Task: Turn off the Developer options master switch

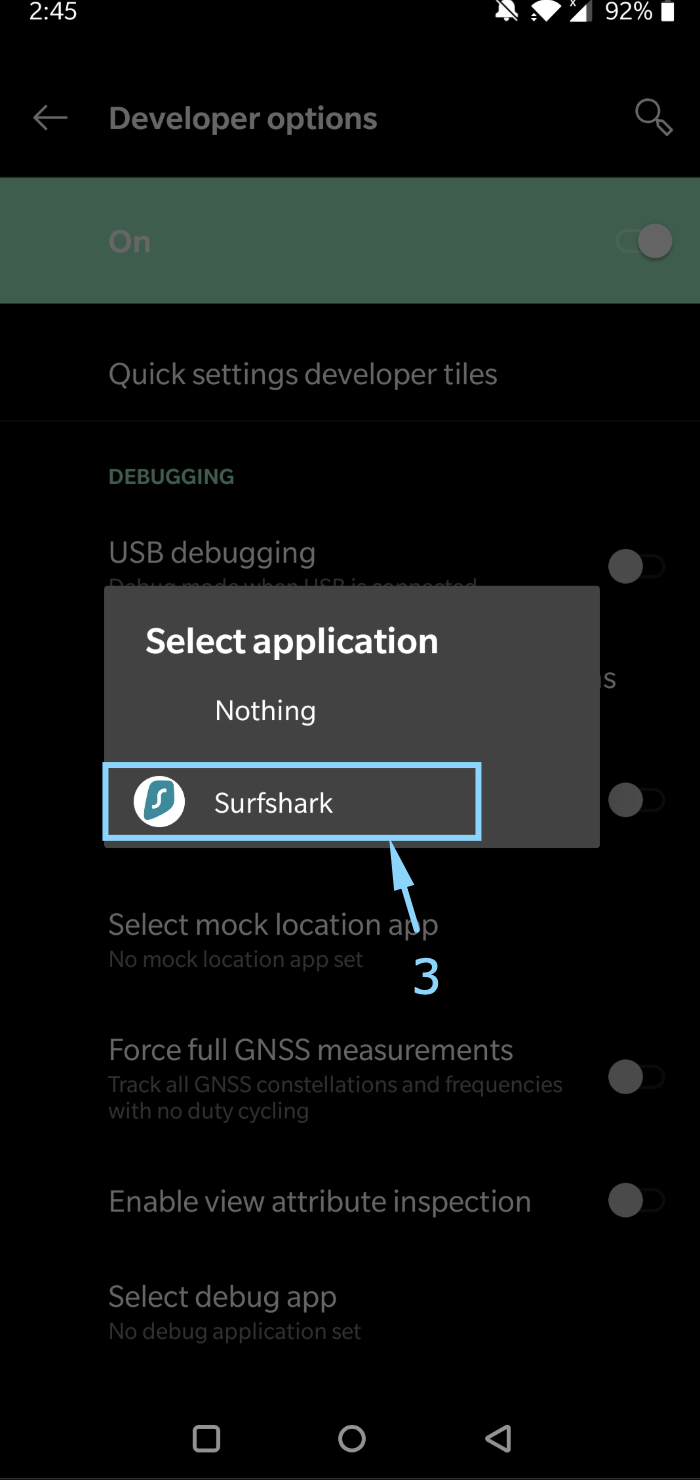Action: 643,242
